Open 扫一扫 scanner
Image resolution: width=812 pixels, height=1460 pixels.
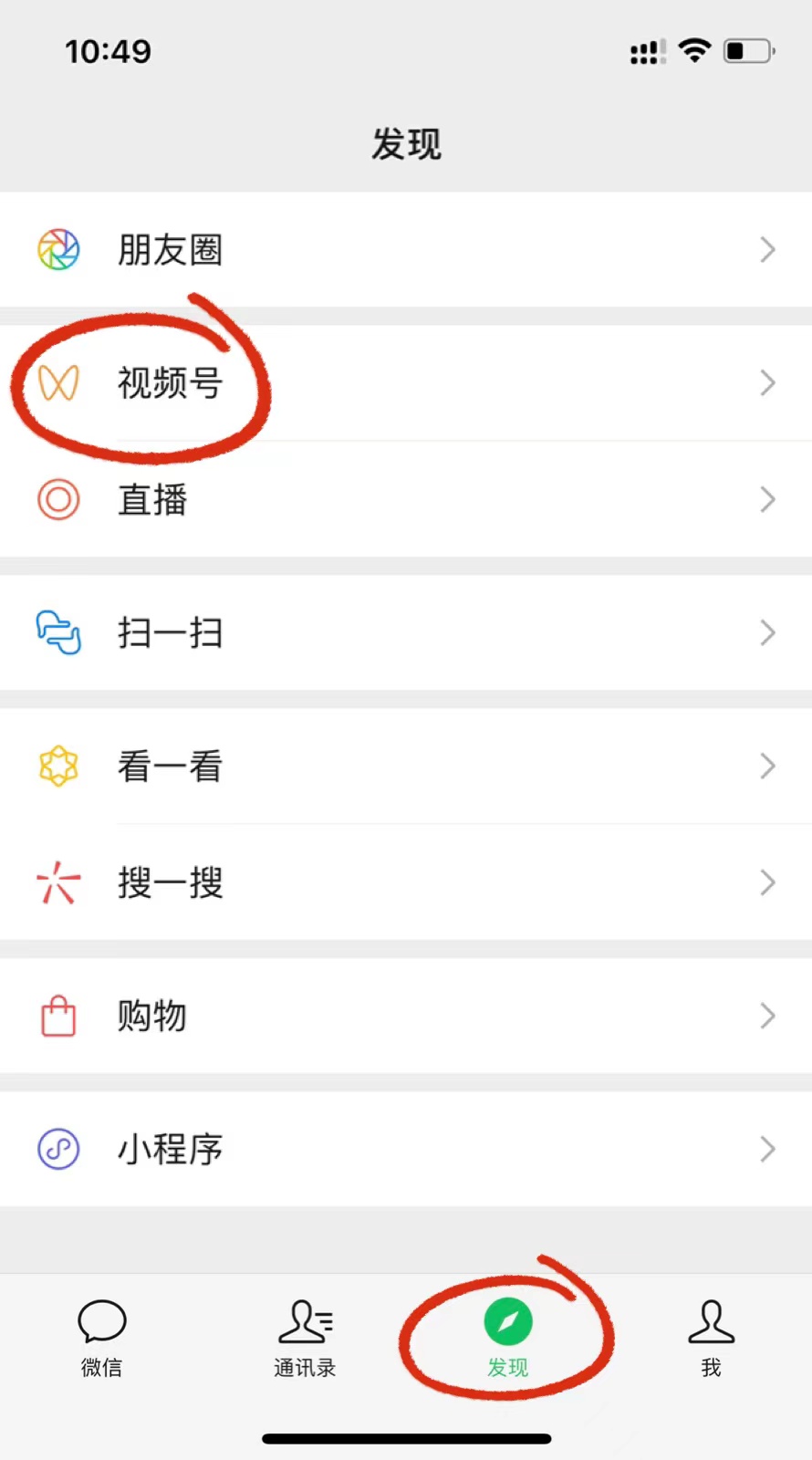coord(170,633)
